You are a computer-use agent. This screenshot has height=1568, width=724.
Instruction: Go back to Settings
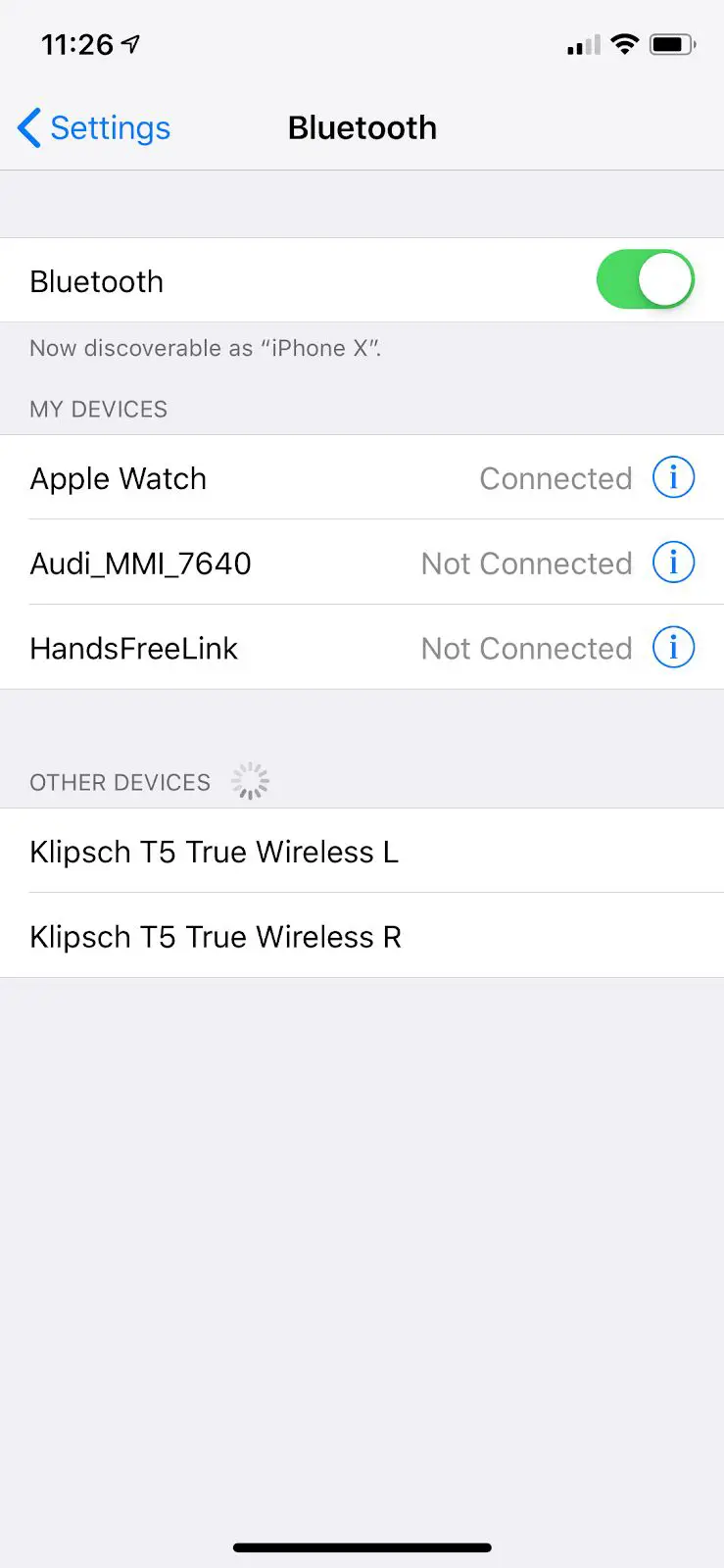(94, 128)
